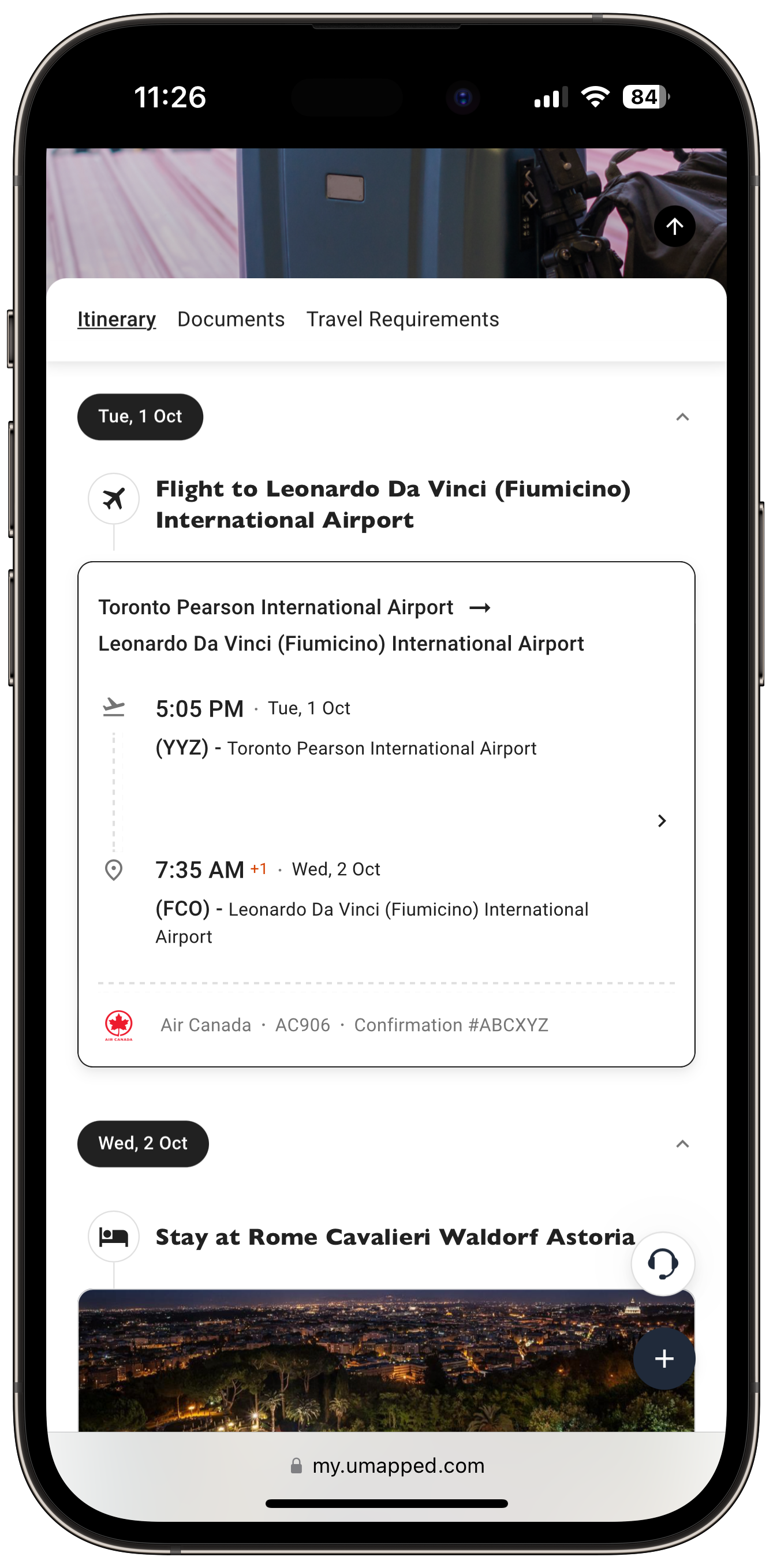Tap the scroll-to-top arrow button
773x1568 pixels.
tap(674, 226)
